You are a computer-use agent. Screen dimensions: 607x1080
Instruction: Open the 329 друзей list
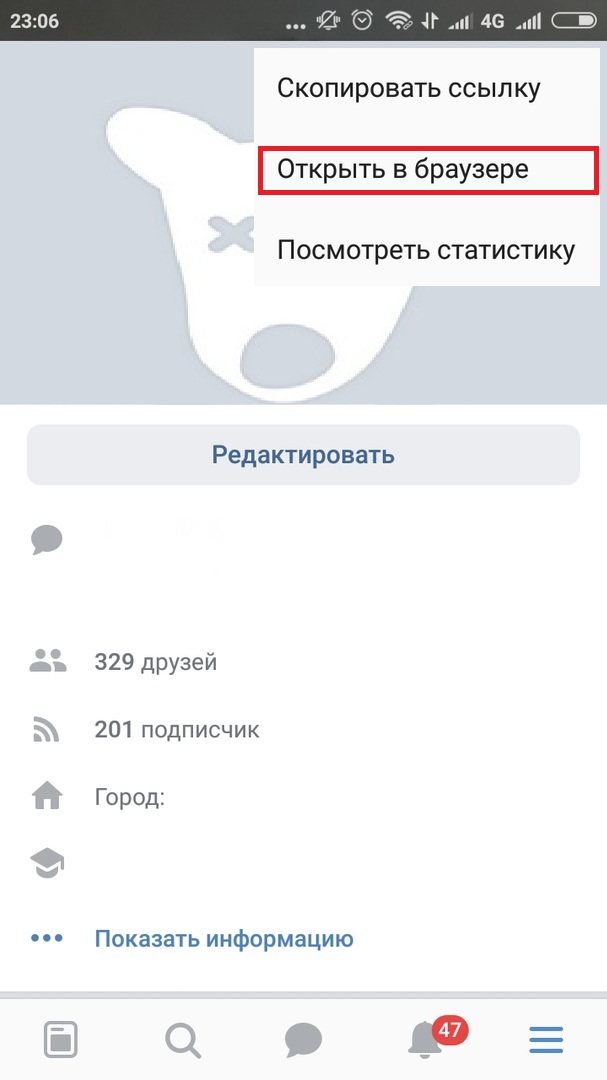point(155,661)
